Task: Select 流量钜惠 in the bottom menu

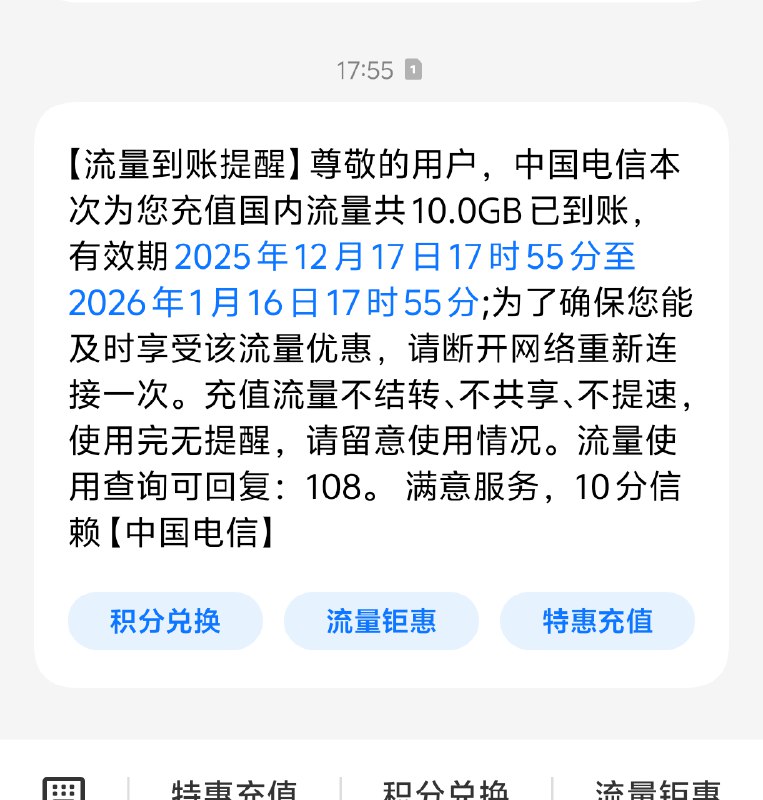Action: click(x=657, y=790)
